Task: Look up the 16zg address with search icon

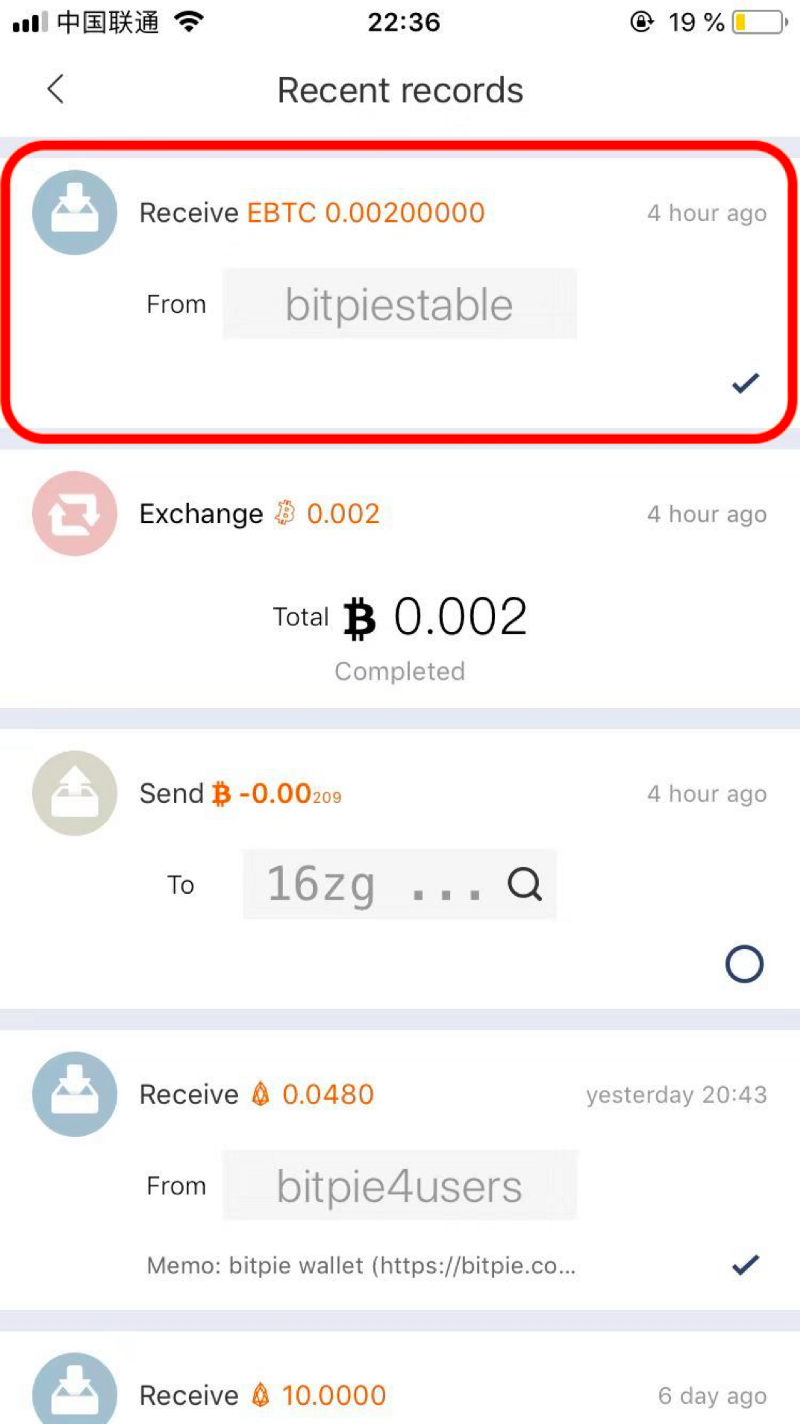Action: [x=524, y=884]
